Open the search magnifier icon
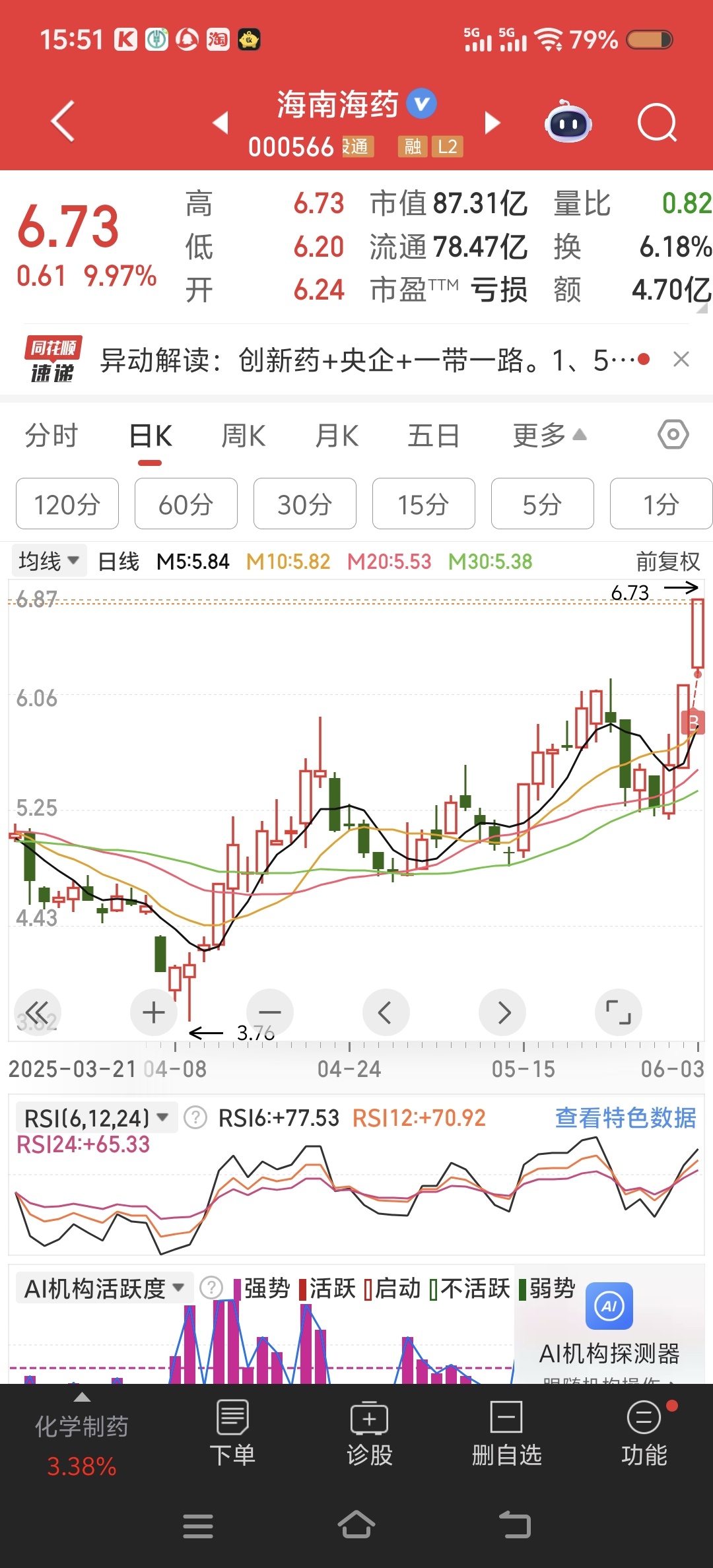This screenshot has height=1568, width=713. tap(657, 123)
